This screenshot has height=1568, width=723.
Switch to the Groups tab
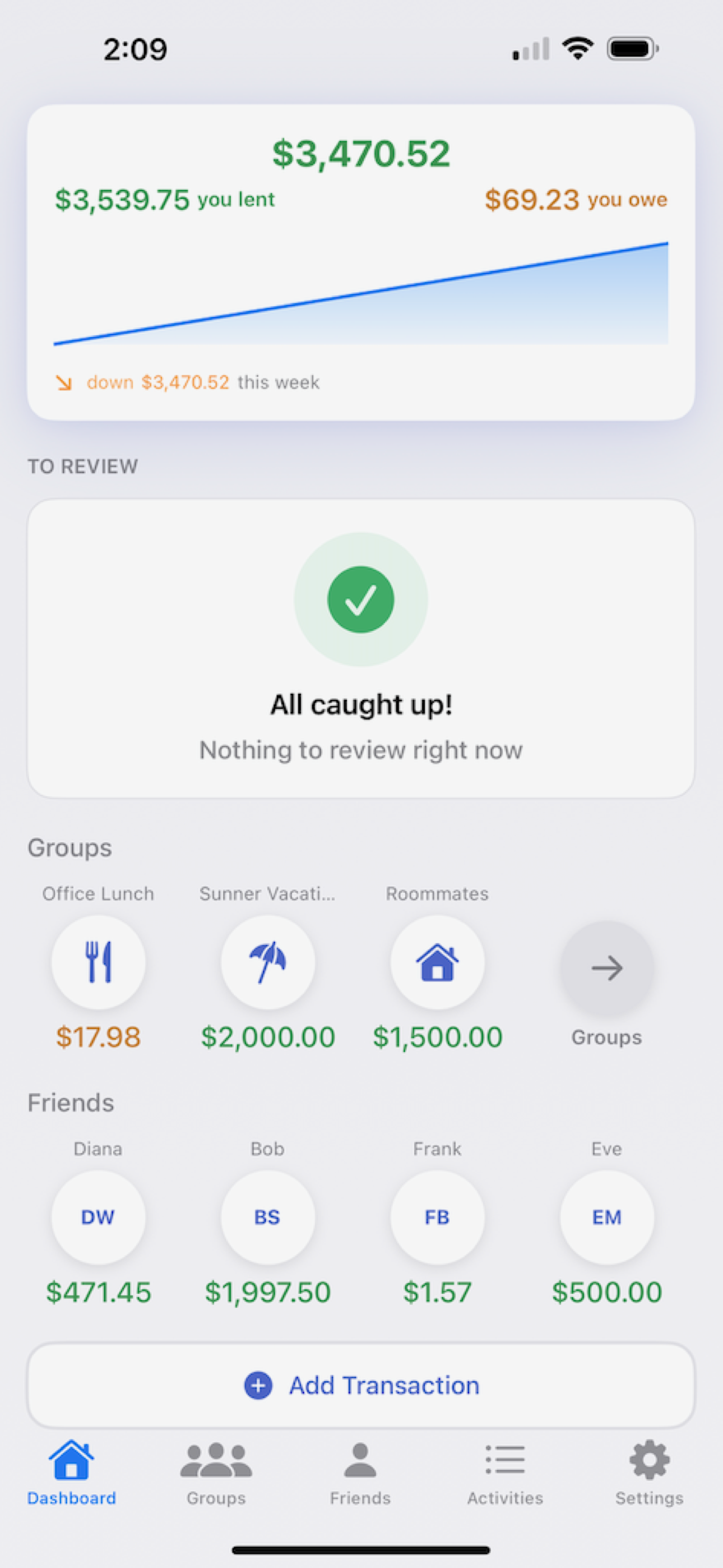pyautogui.click(x=215, y=1467)
